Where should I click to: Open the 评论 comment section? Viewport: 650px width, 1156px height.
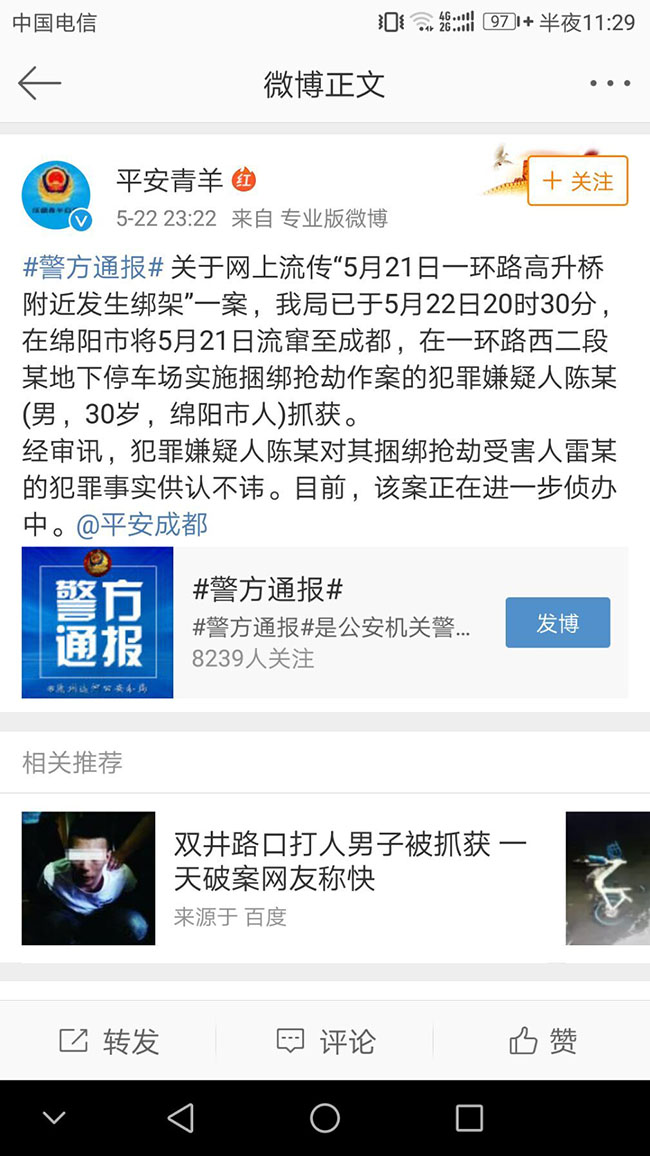click(325, 1041)
